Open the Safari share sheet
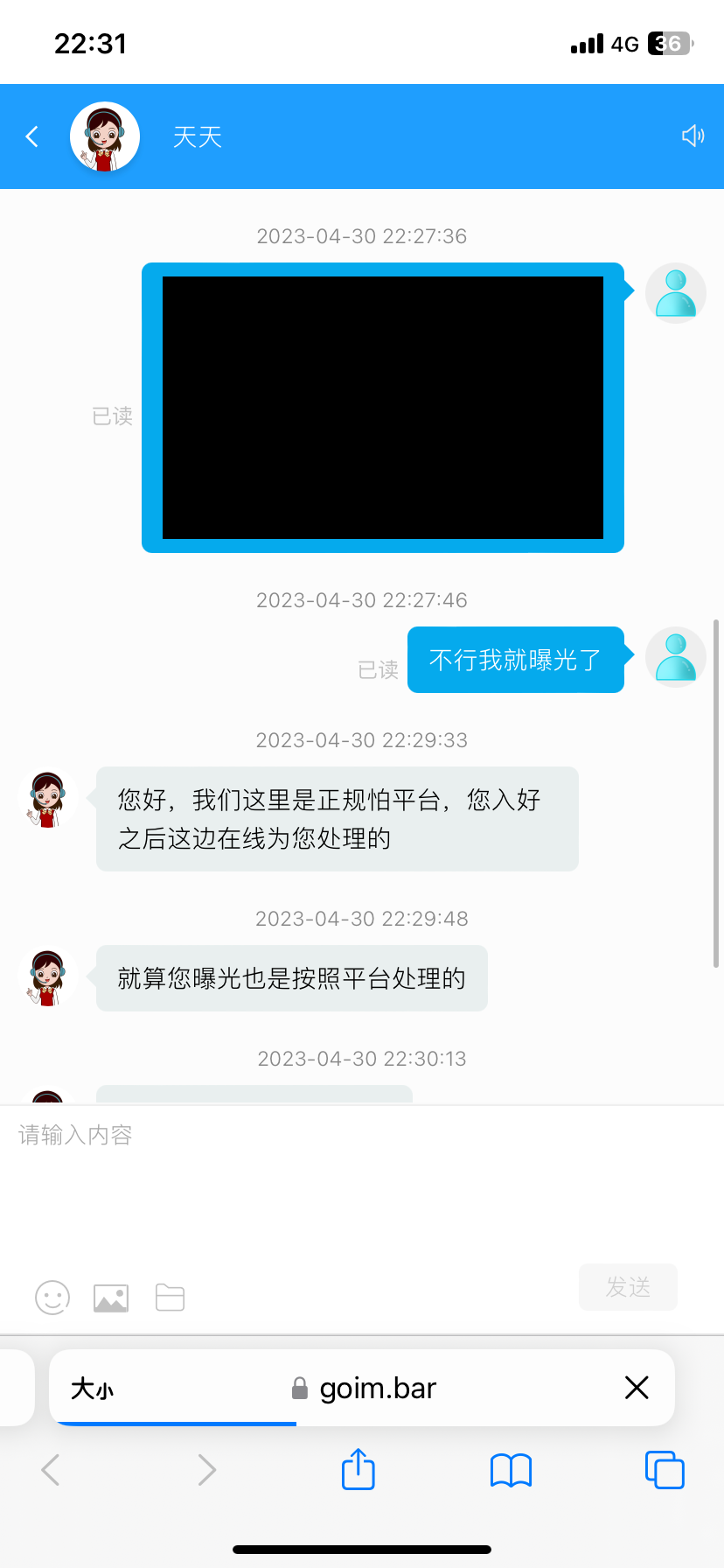The width and height of the screenshot is (724, 1568). tap(357, 1469)
